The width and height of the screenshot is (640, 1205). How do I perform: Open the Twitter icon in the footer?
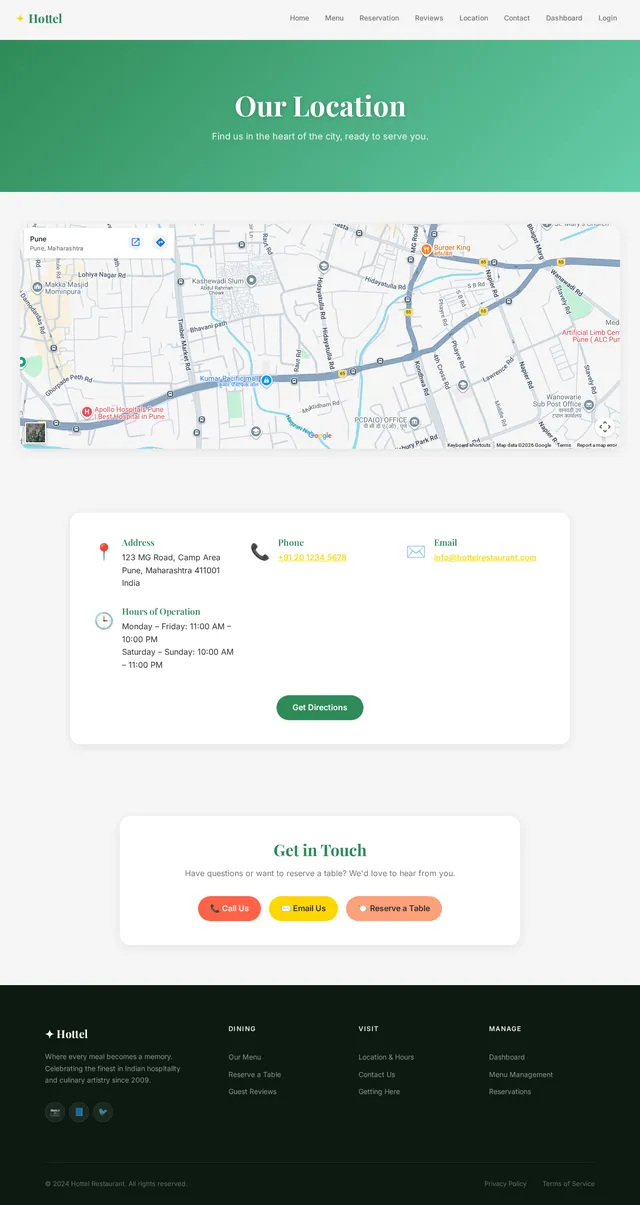pyautogui.click(x=103, y=1112)
